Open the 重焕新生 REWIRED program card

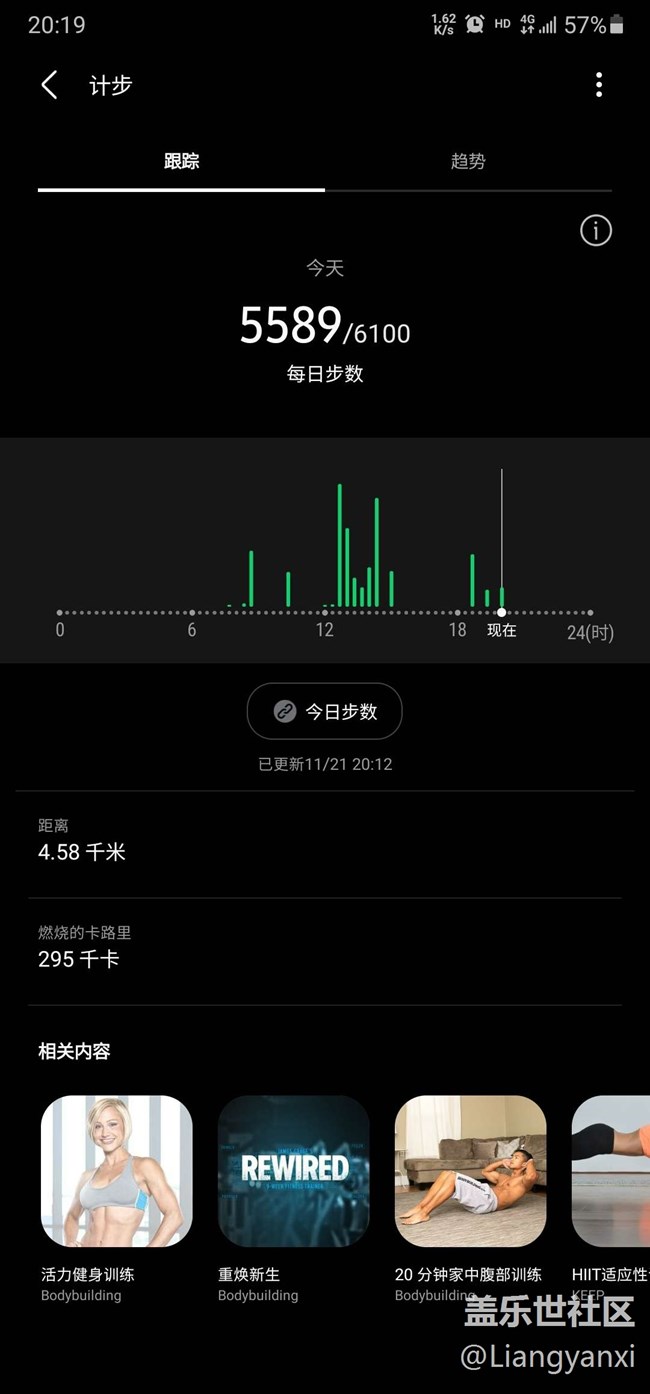294,1171
